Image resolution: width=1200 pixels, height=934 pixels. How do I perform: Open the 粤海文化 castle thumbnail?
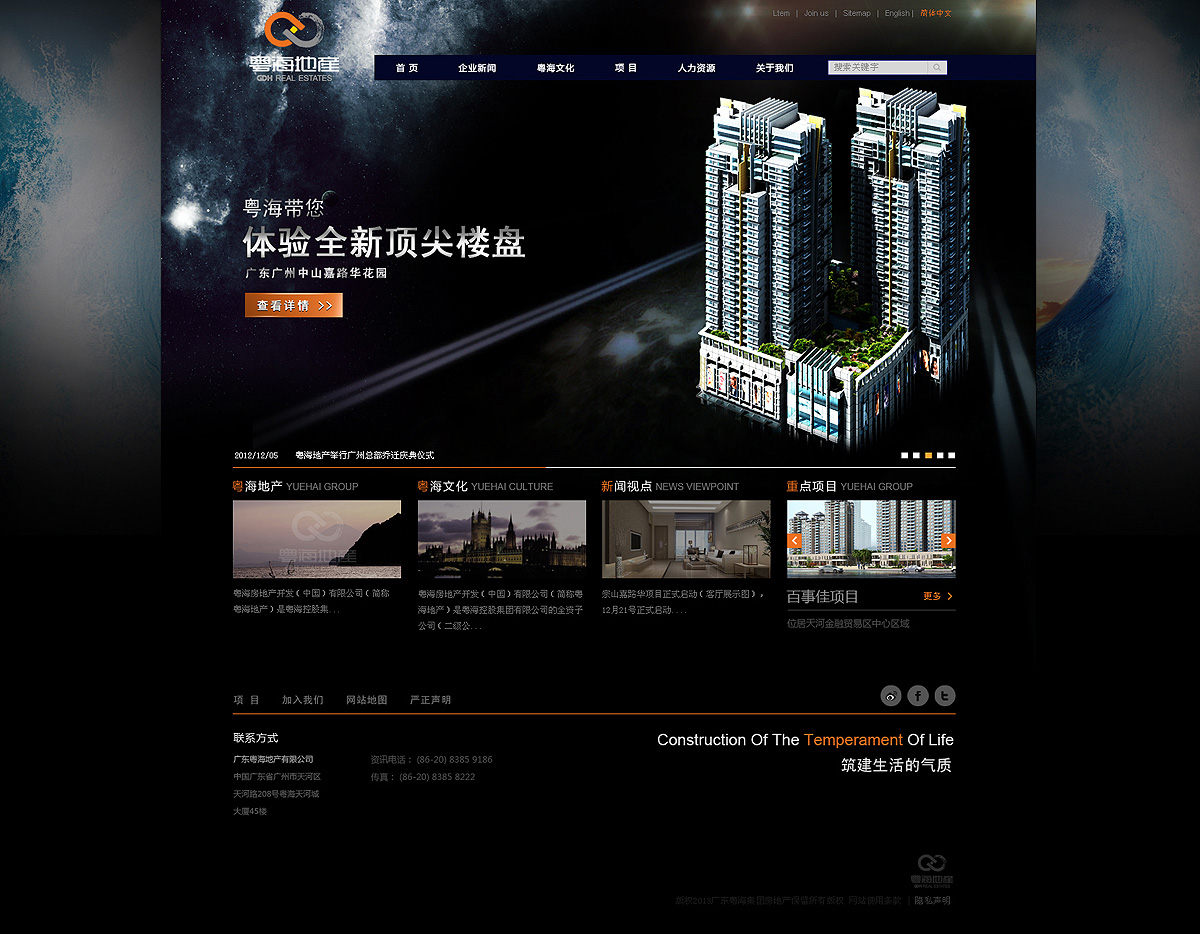click(x=501, y=539)
